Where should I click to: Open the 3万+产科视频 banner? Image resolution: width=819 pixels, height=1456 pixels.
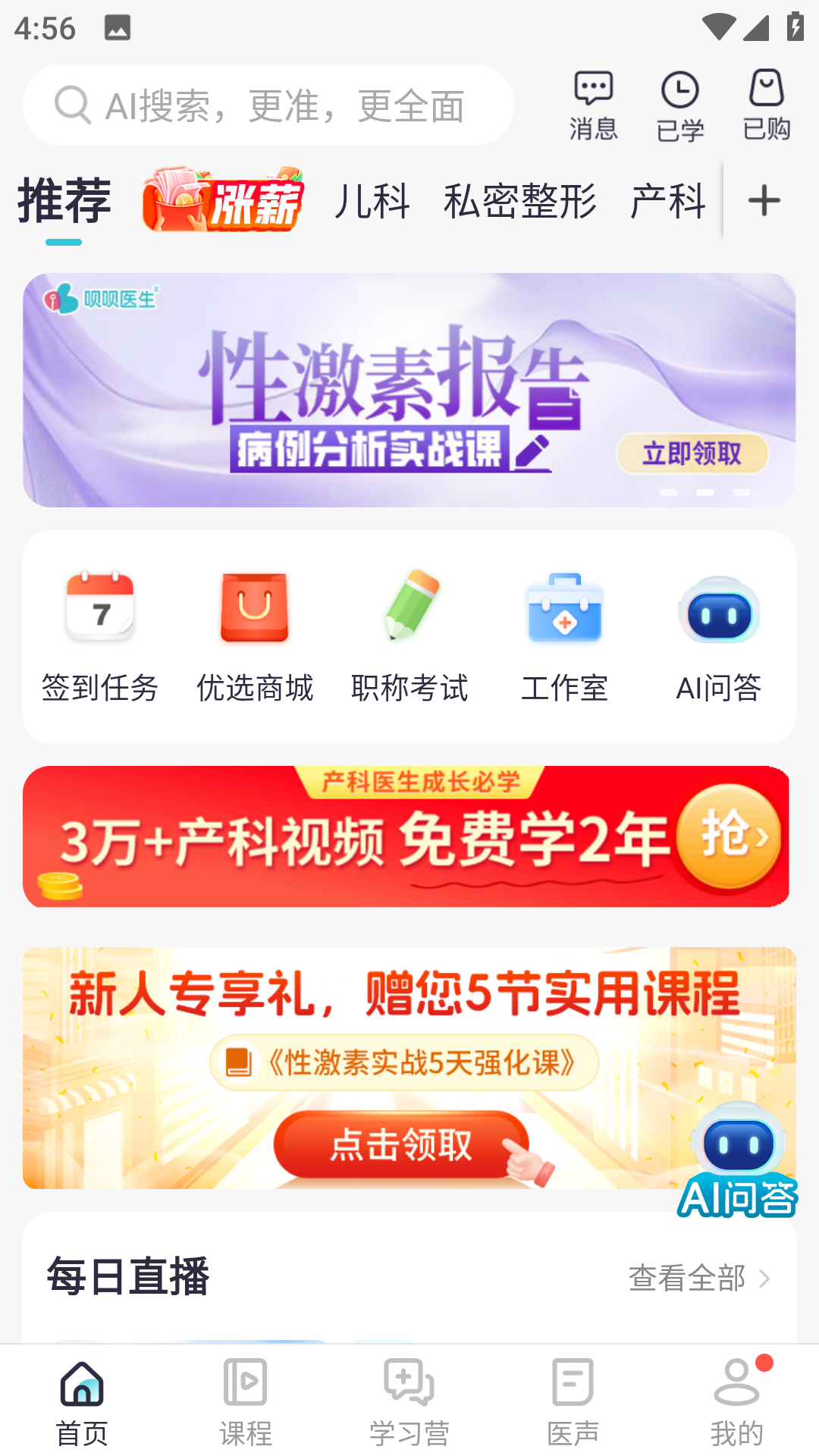tap(406, 836)
